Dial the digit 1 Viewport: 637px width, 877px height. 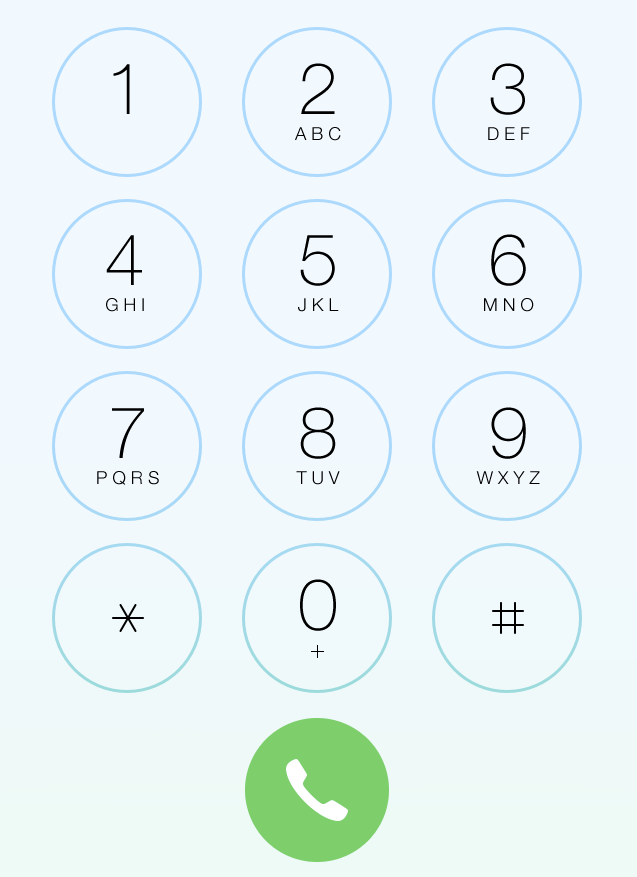pos(127,102)
